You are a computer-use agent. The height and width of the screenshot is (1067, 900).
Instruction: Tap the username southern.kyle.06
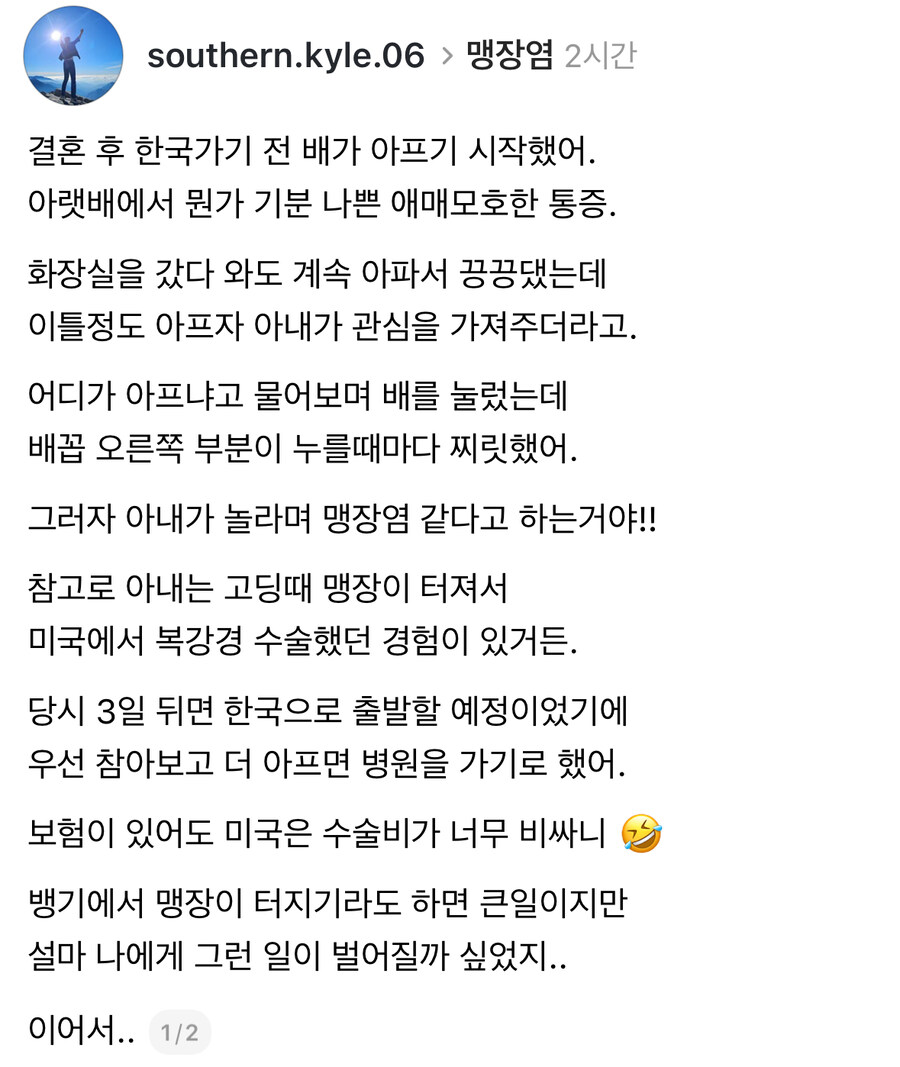(x=285, y=56)
